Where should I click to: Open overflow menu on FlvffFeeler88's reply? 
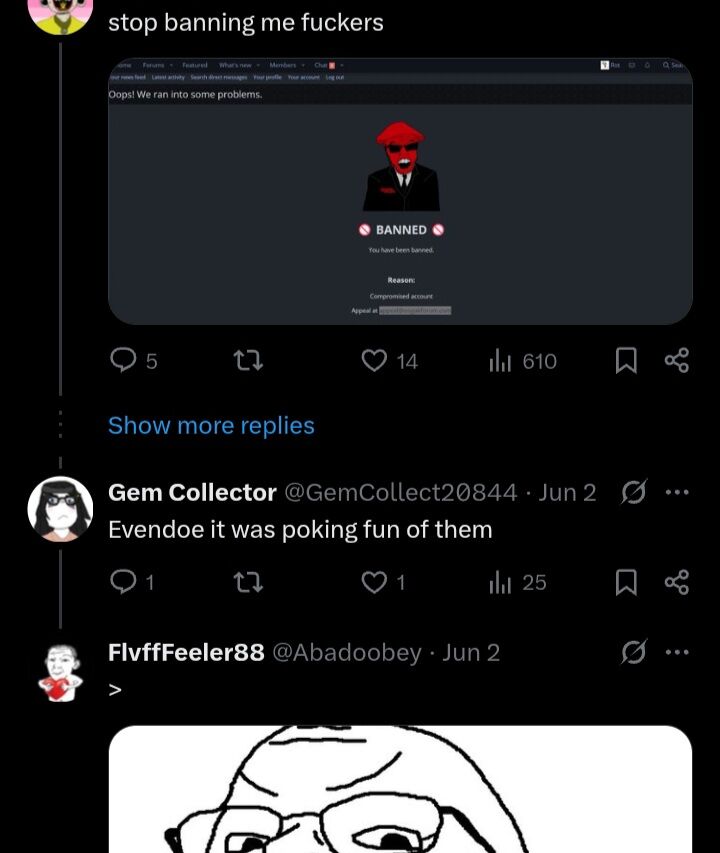677,653
